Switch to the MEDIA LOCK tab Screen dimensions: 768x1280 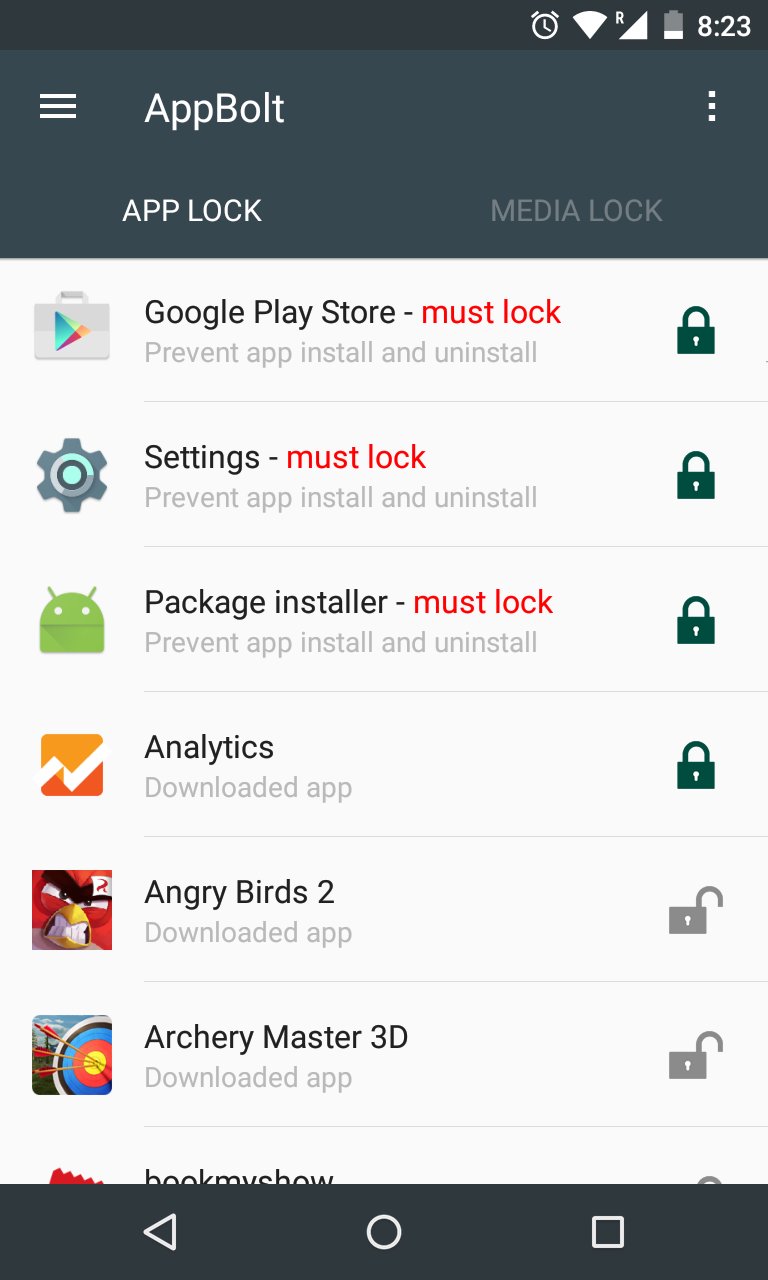point(575,210)
